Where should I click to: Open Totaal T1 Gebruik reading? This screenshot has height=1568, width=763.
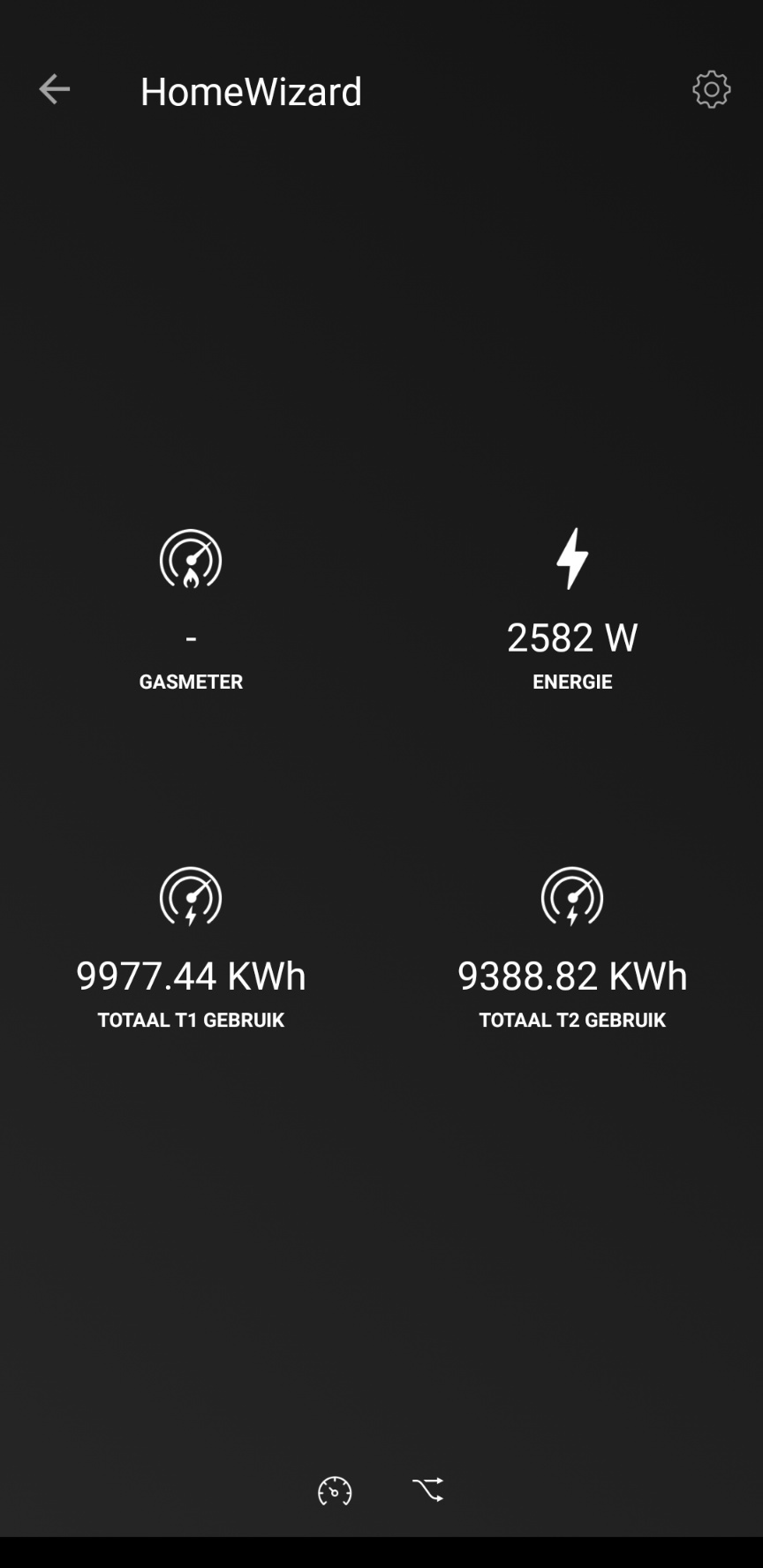[191, 948]
